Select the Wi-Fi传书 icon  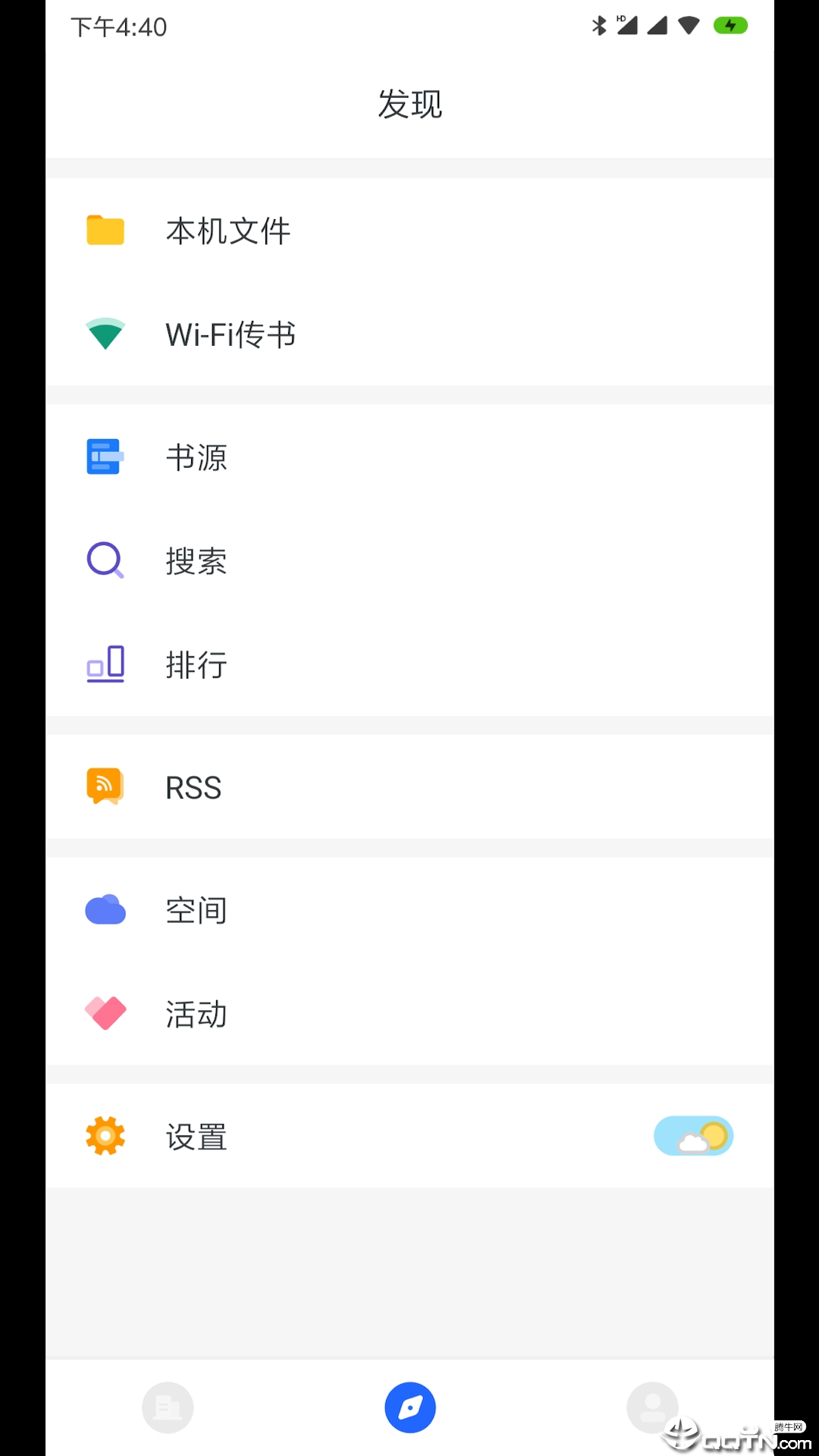[x=104, y=334]
